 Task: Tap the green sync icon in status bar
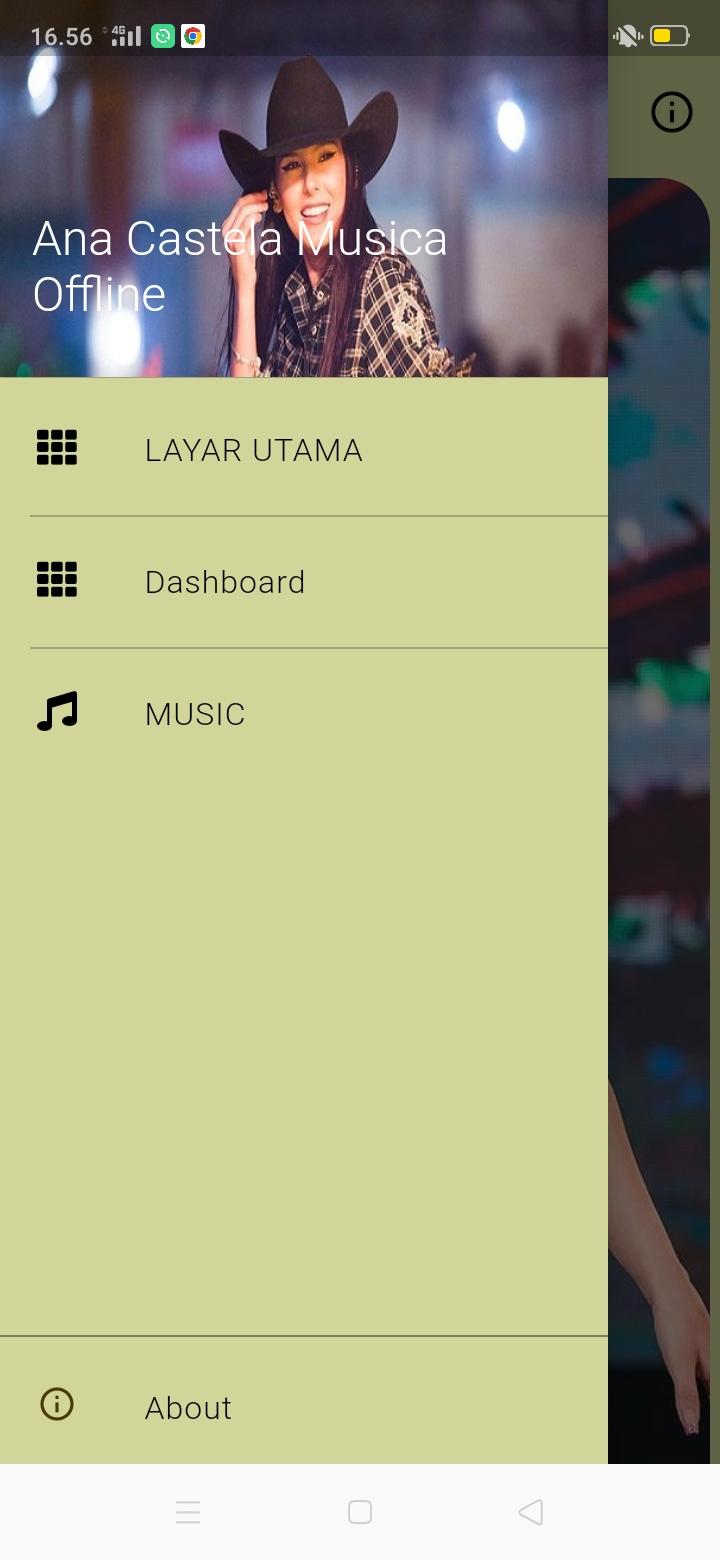[161, 35]
